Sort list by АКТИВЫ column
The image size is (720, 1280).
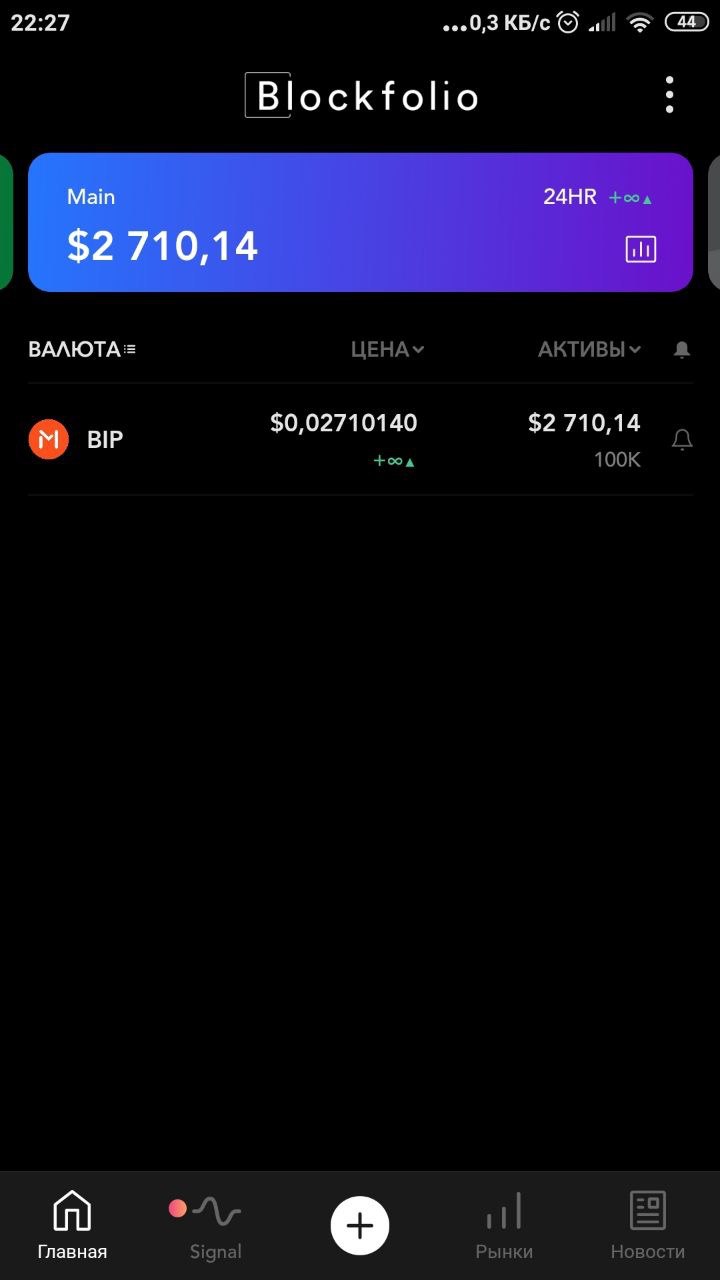[x=589, y=349]
